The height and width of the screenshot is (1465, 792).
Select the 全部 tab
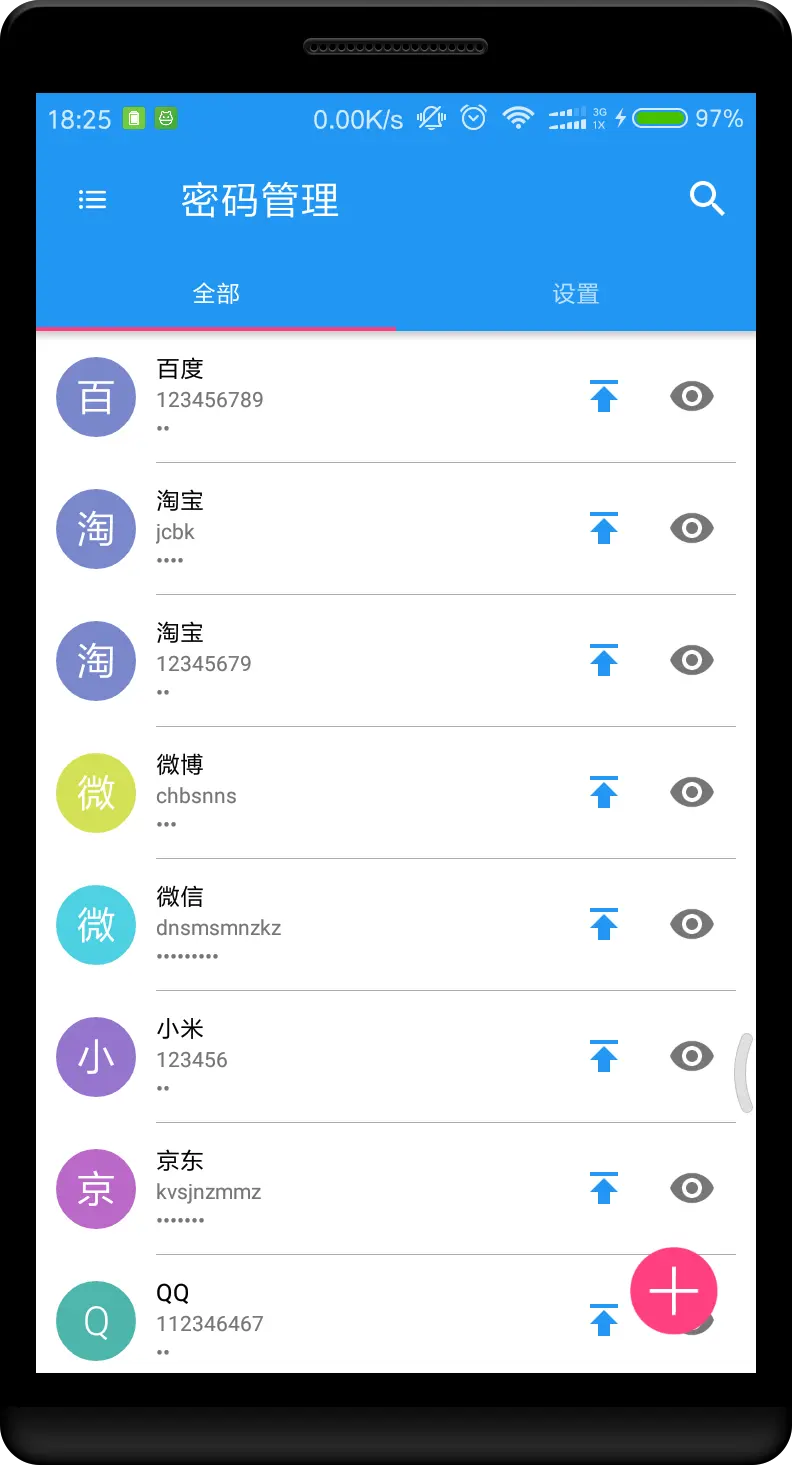tap(216, 294)
